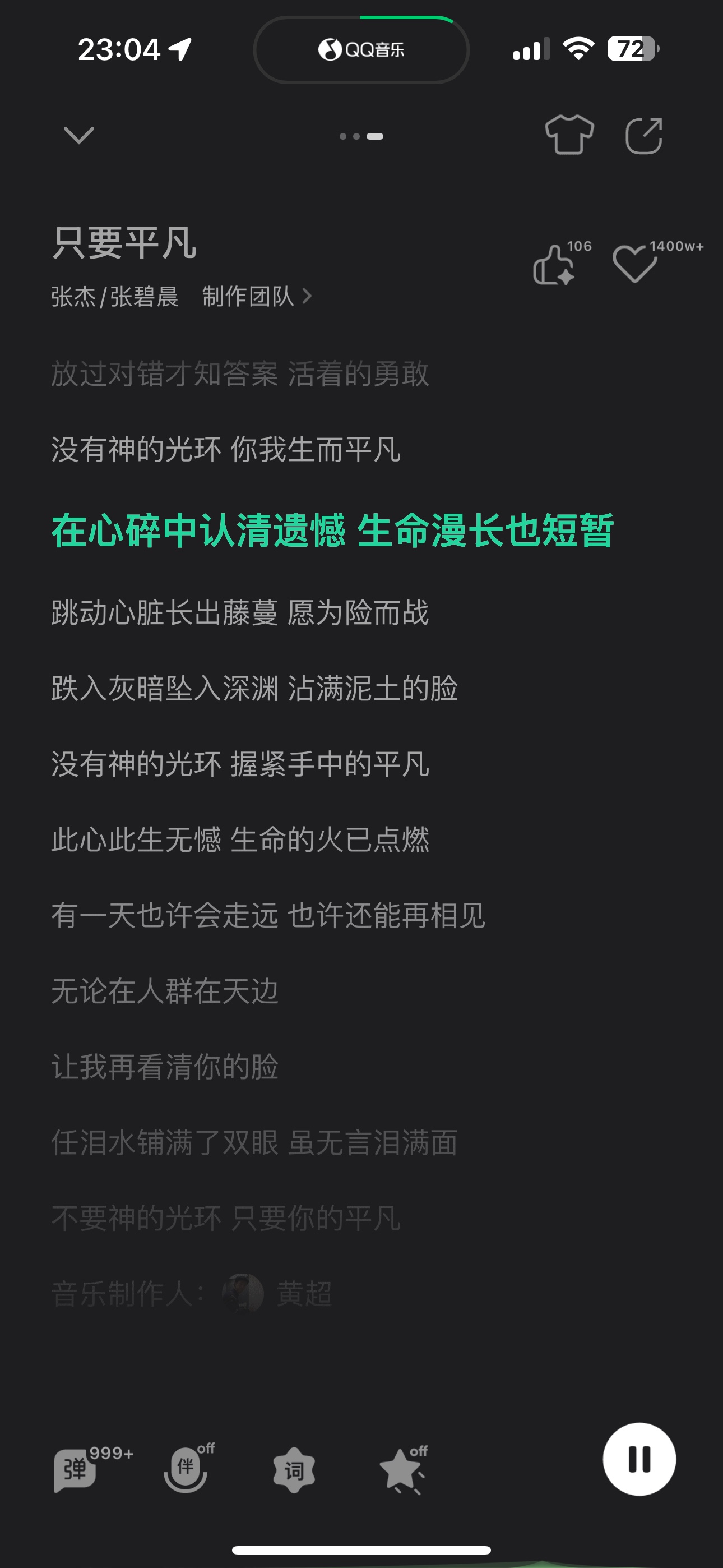This screenshot has height=1568, width=723.
Task: Open the player skin t-shirt icon
Action: 569,135
